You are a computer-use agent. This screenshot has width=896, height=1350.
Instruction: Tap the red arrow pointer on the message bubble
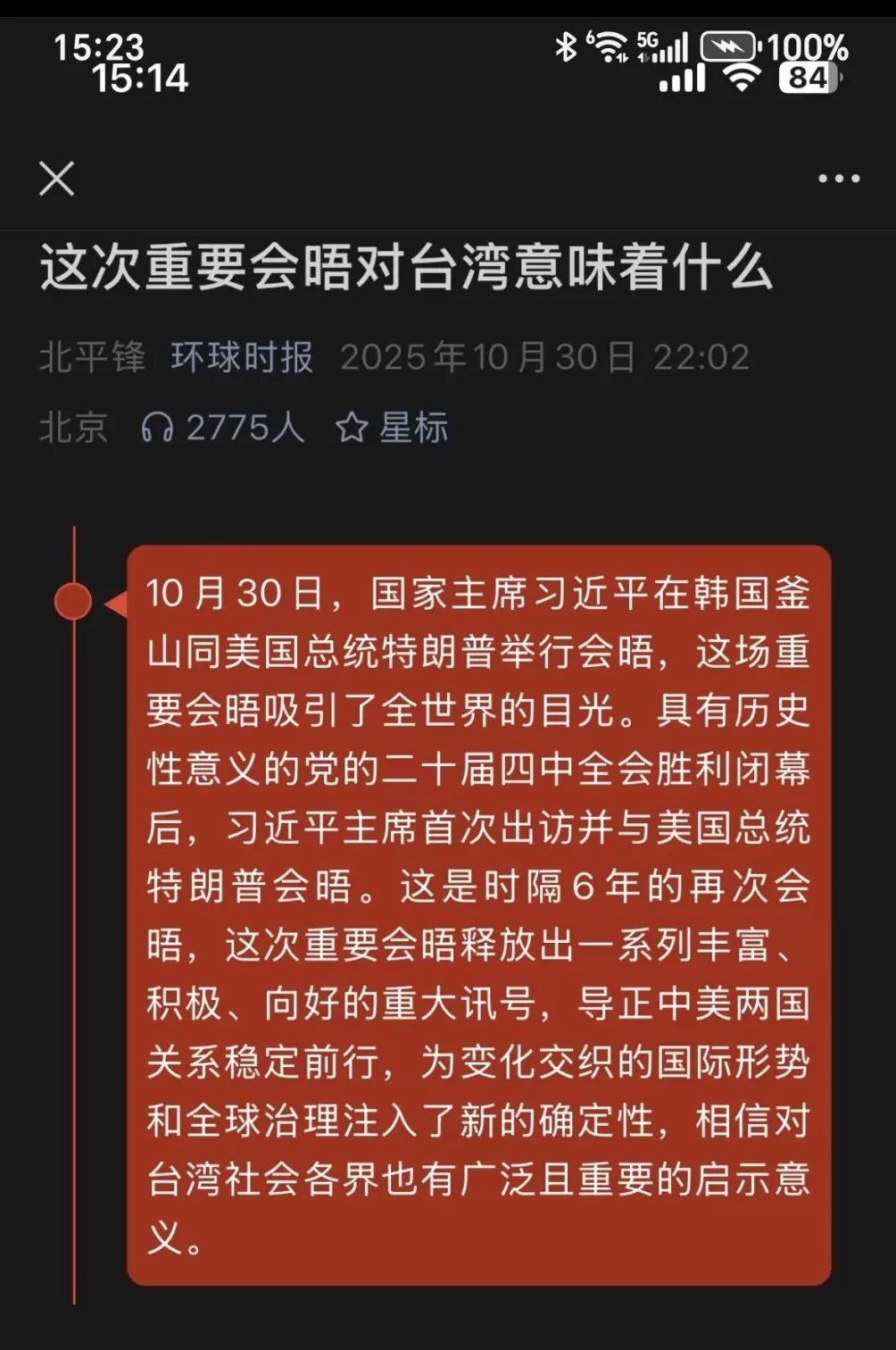click(x=116, y=603)
